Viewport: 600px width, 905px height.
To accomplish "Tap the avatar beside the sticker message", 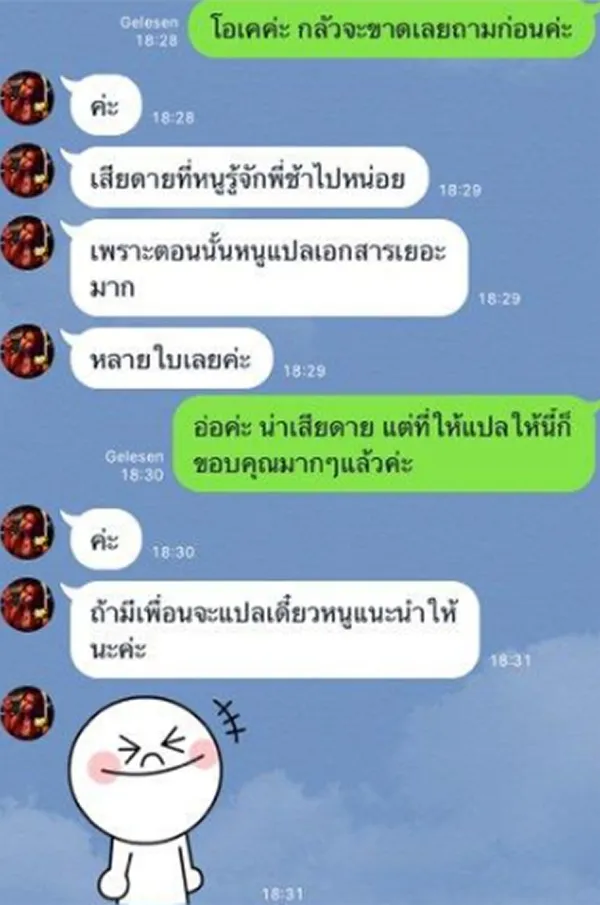I will [x=27, y=712].
